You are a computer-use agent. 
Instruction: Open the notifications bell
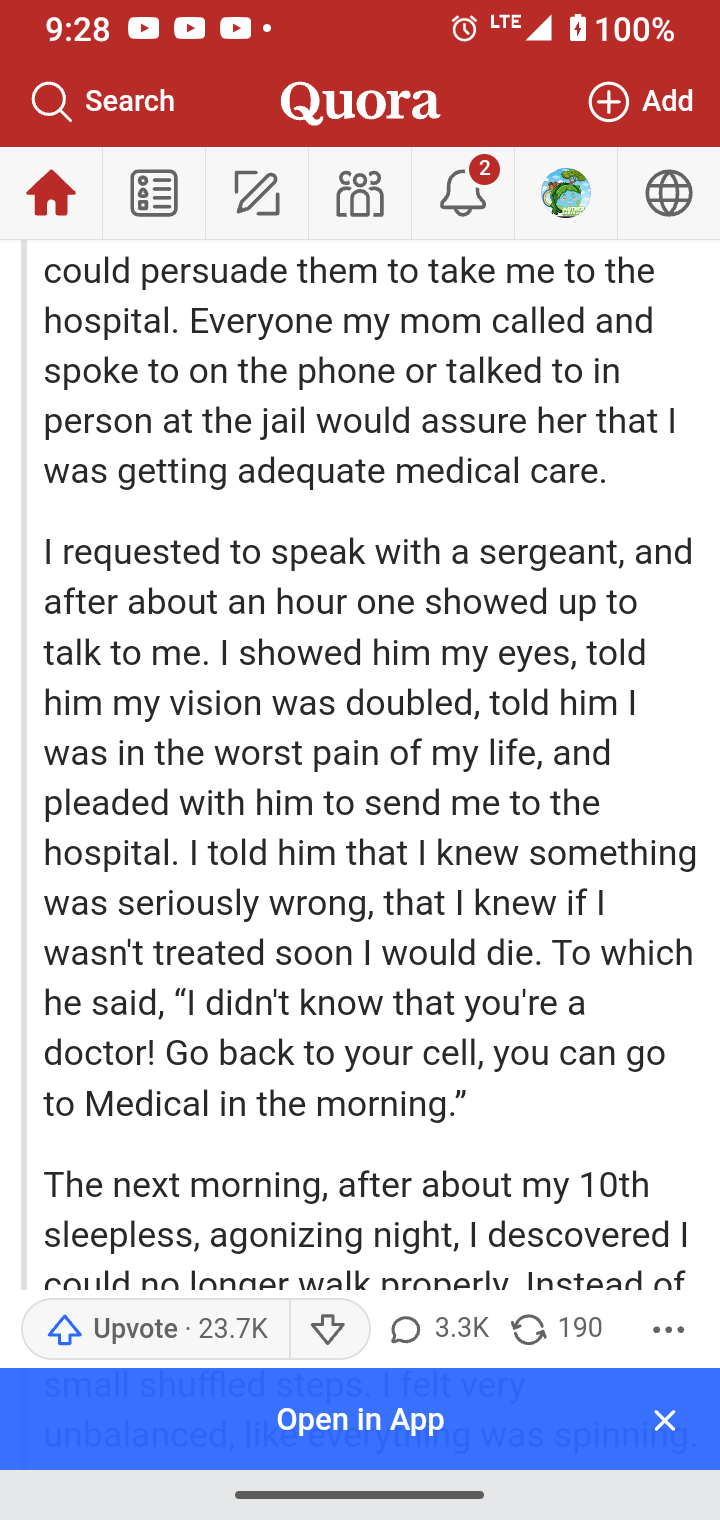click(463, 193)
